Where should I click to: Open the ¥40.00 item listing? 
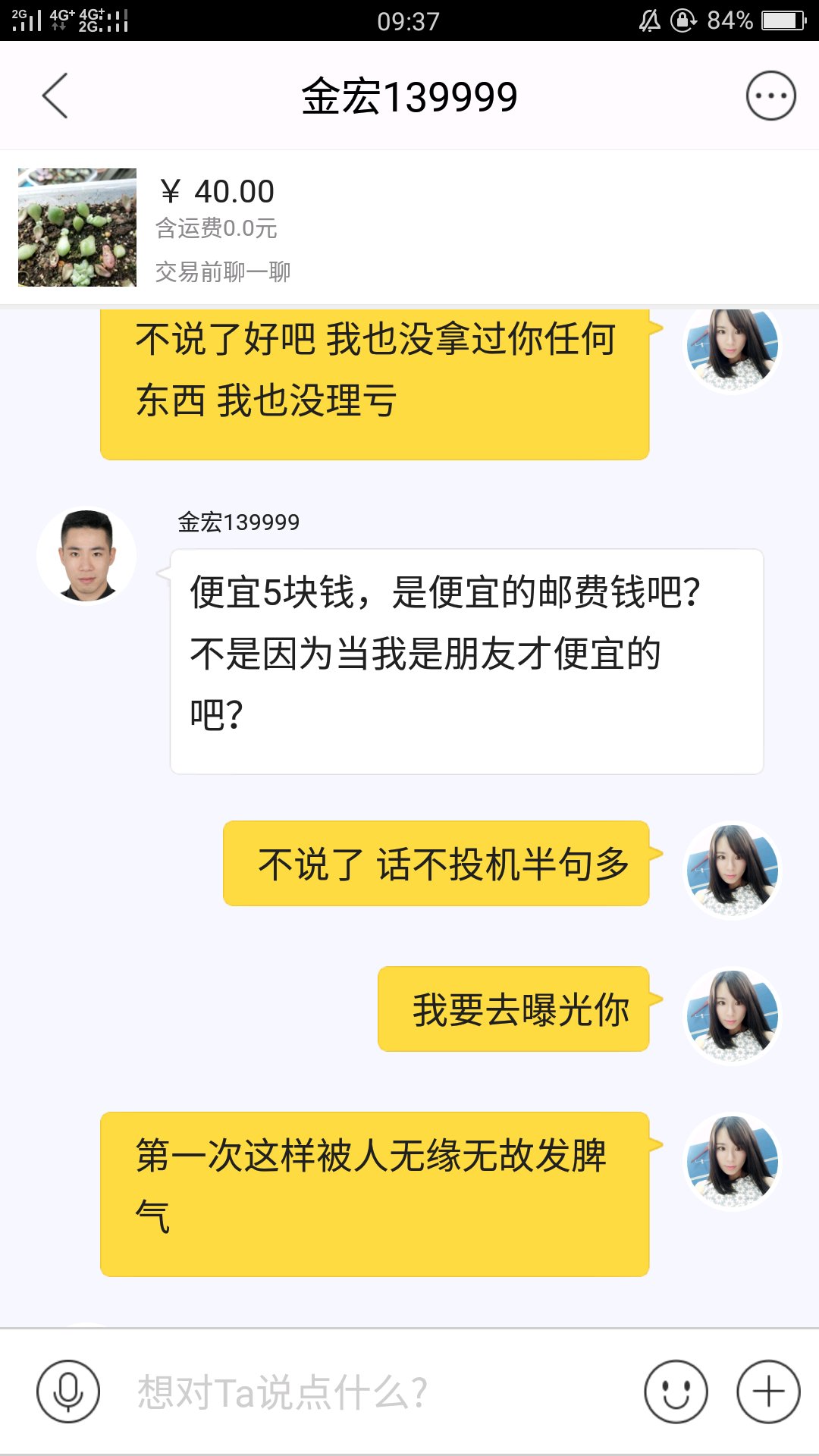77,227
